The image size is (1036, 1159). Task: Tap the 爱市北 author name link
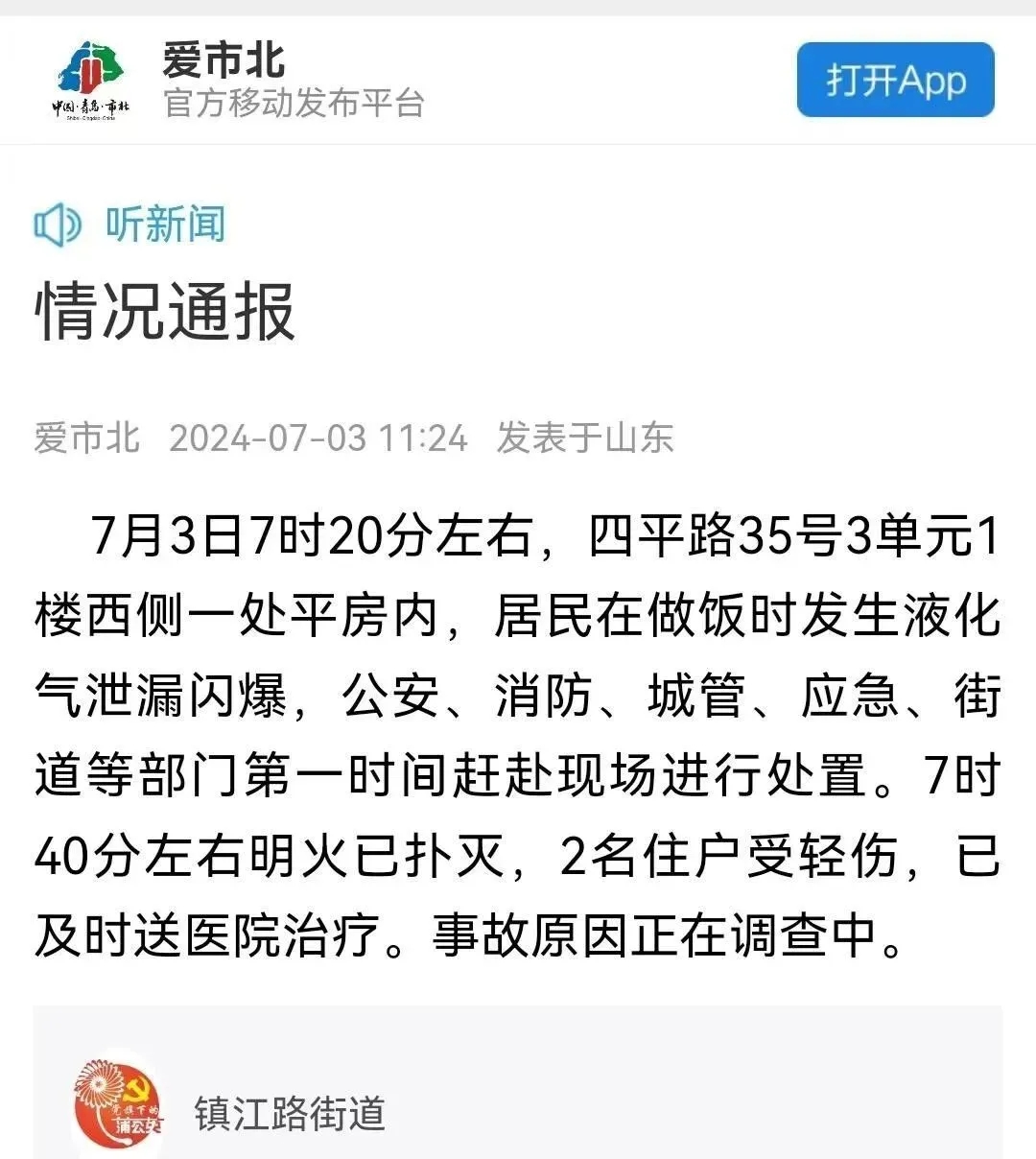pos(87,438)
